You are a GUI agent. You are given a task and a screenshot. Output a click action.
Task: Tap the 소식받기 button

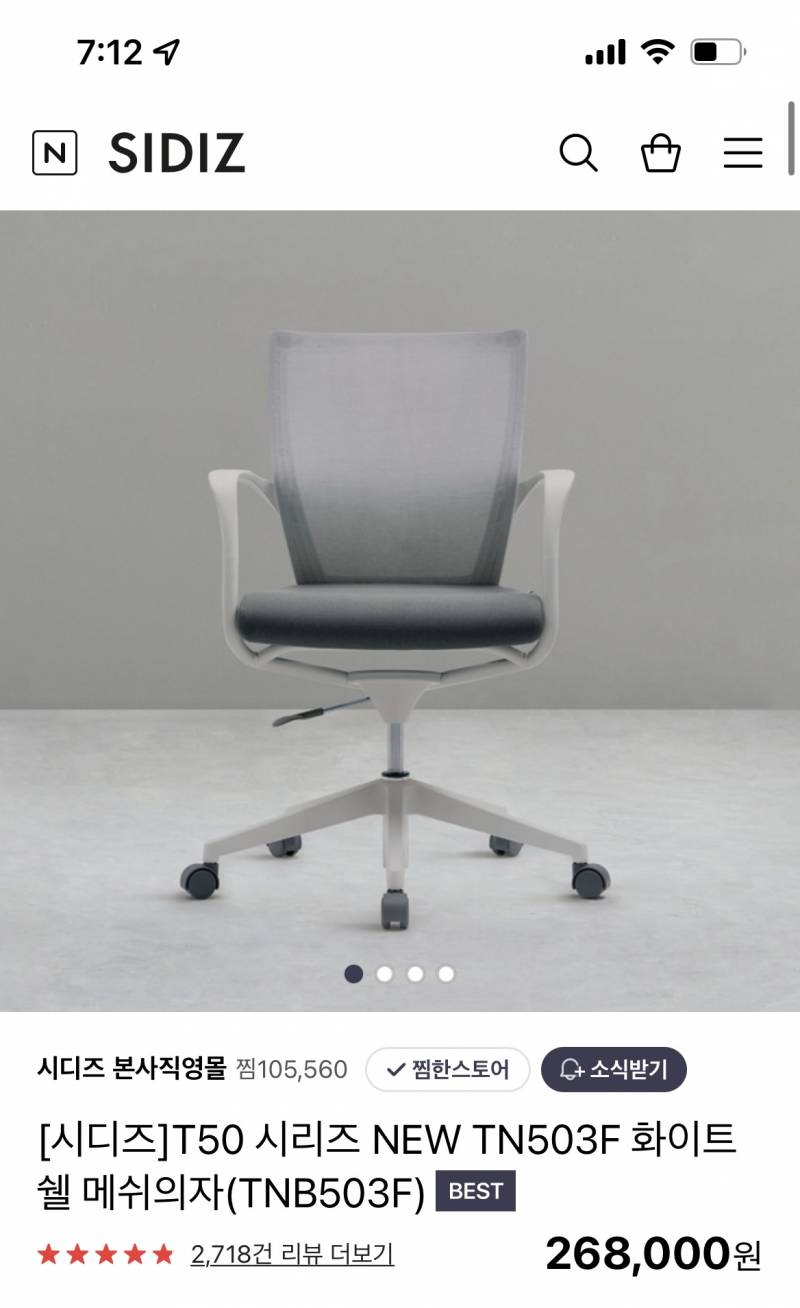pos(613,1069)
